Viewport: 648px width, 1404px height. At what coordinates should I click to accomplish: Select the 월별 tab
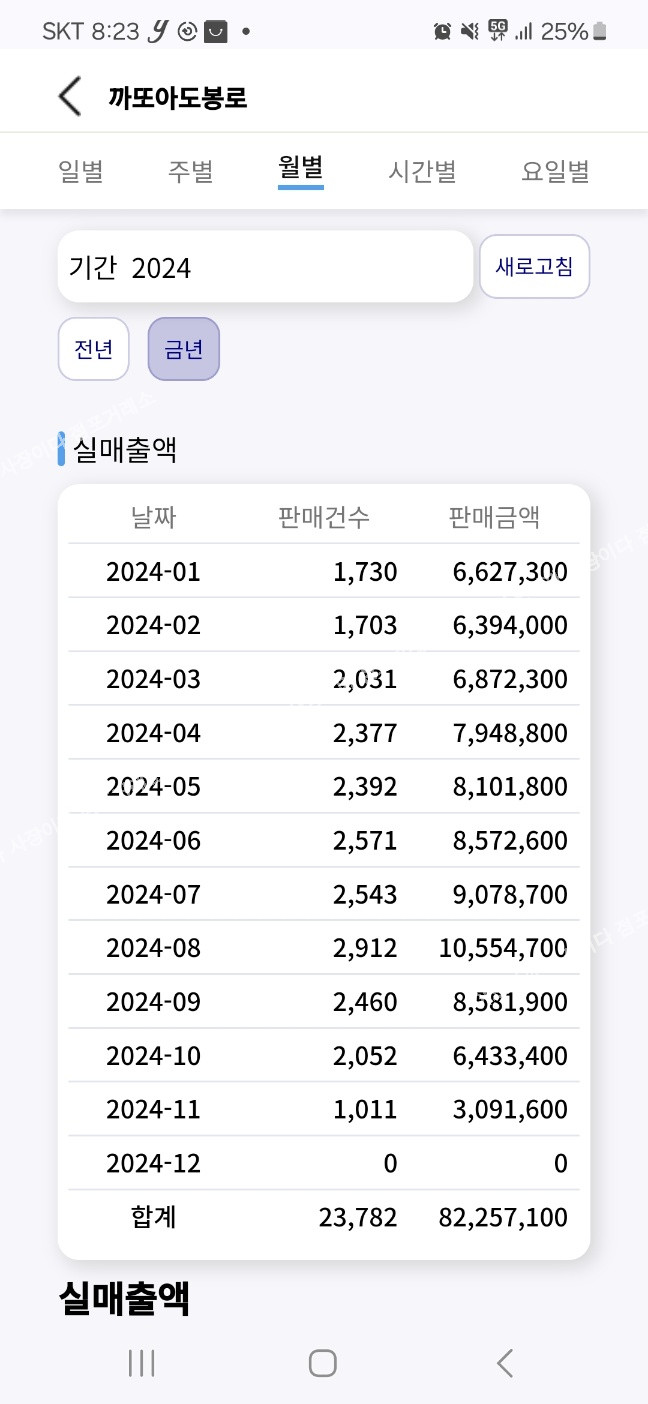301,168
